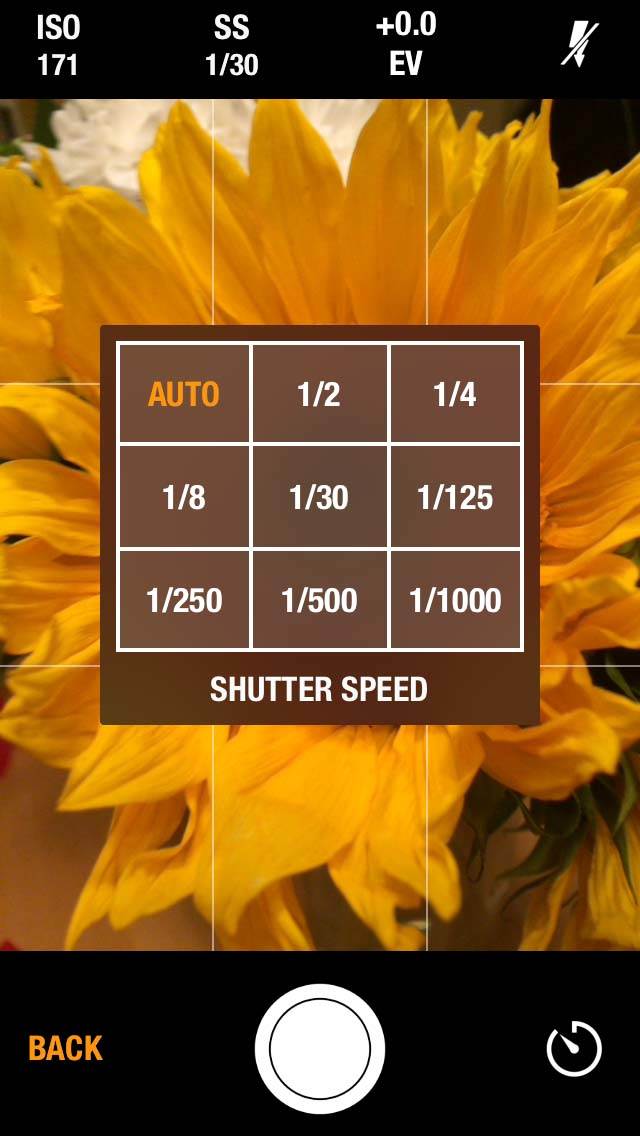Select AUTO shutter speed
Image resolution: width=640 pixels, height=1136 pixels.
click(184, 393)
